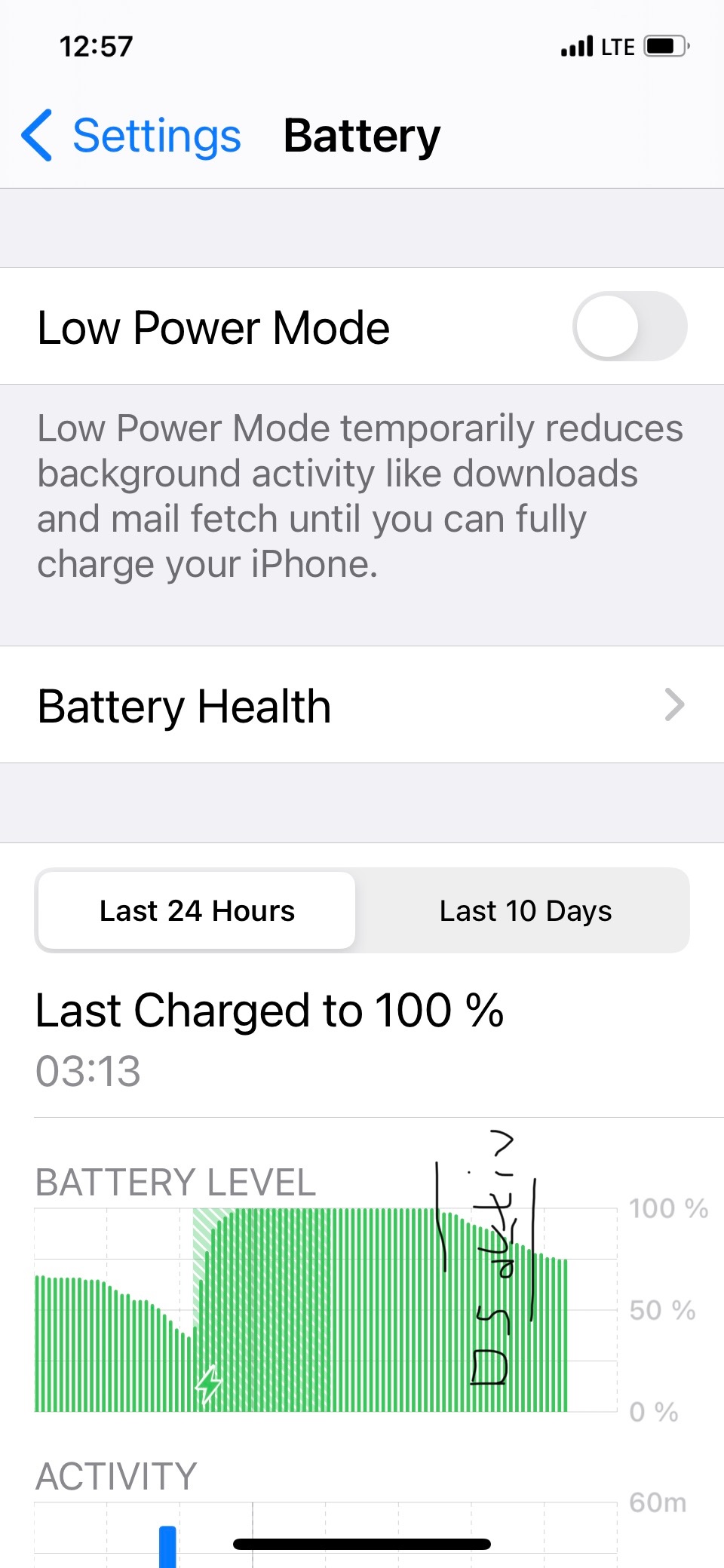Go back to Settings
Viewport: 724px width, 1568px height.
132,136
